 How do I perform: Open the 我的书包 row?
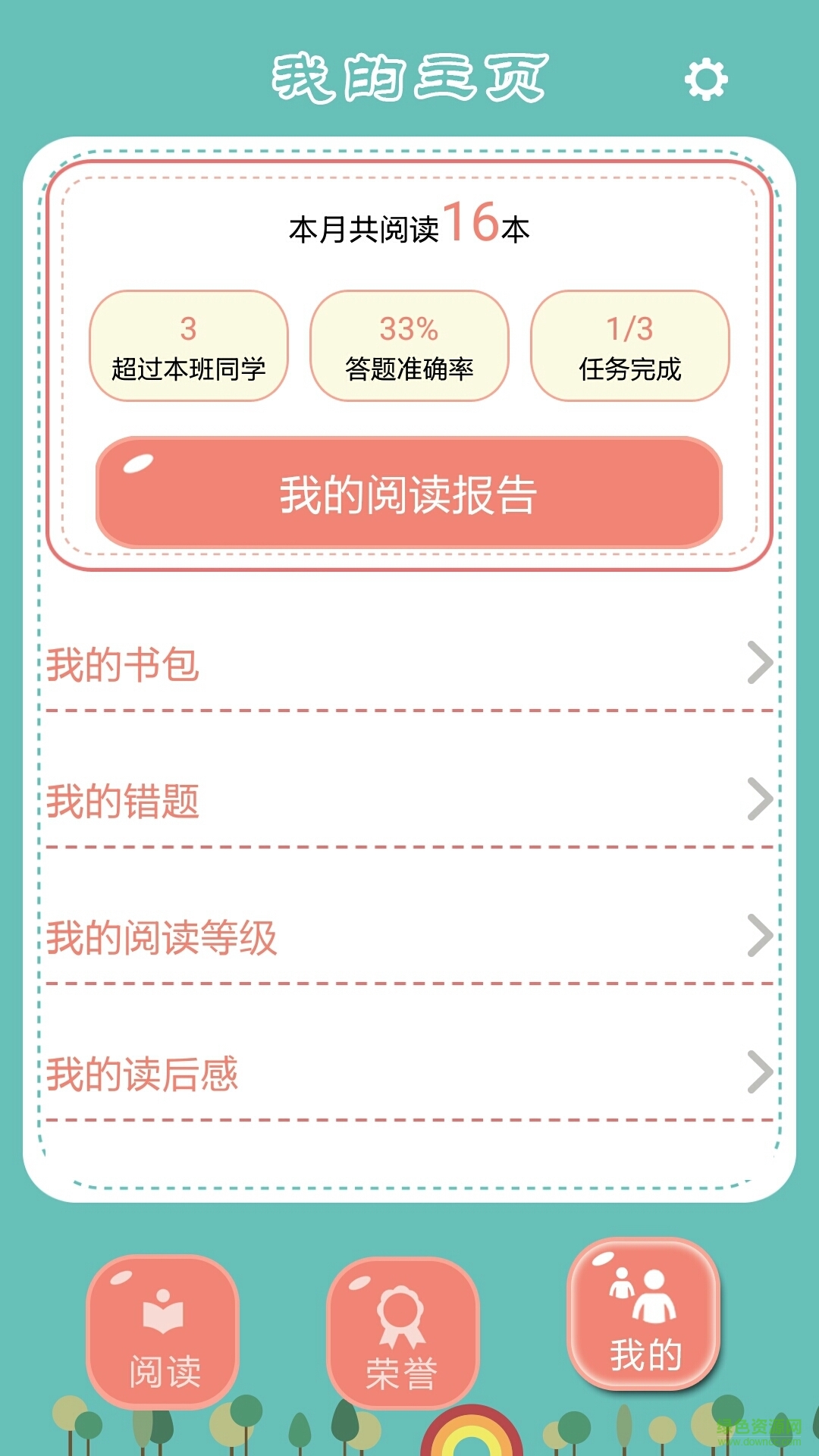pos(409,665)
